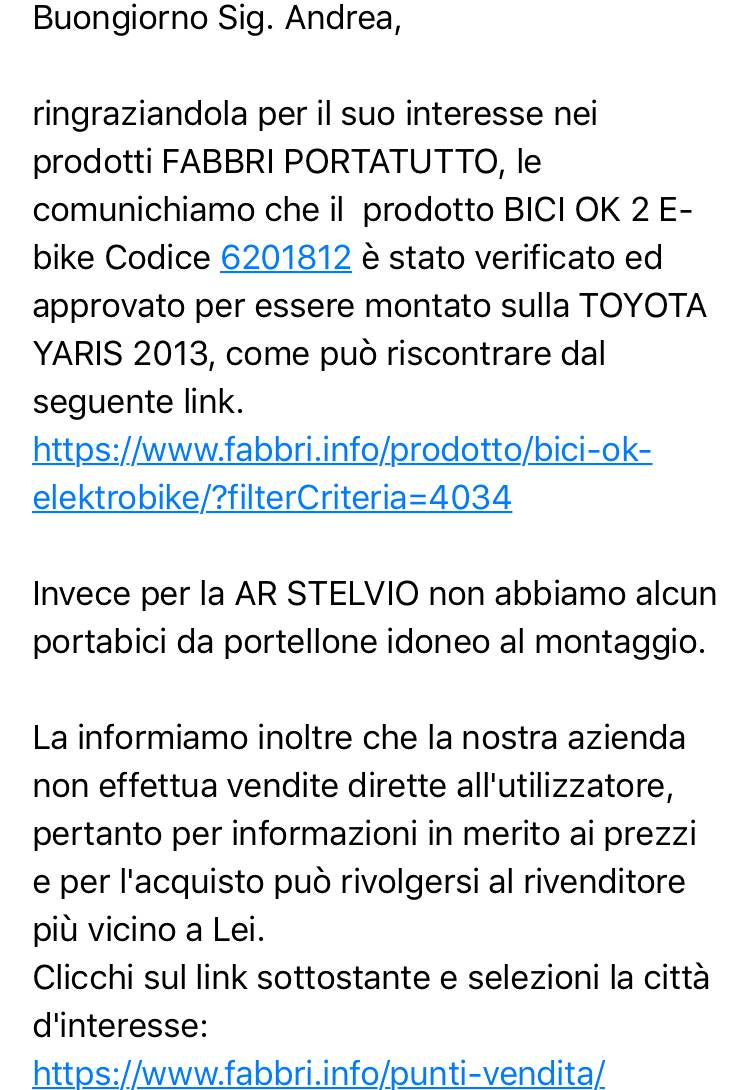Open the bici-ok-elektrobike product link

point(342,473)
